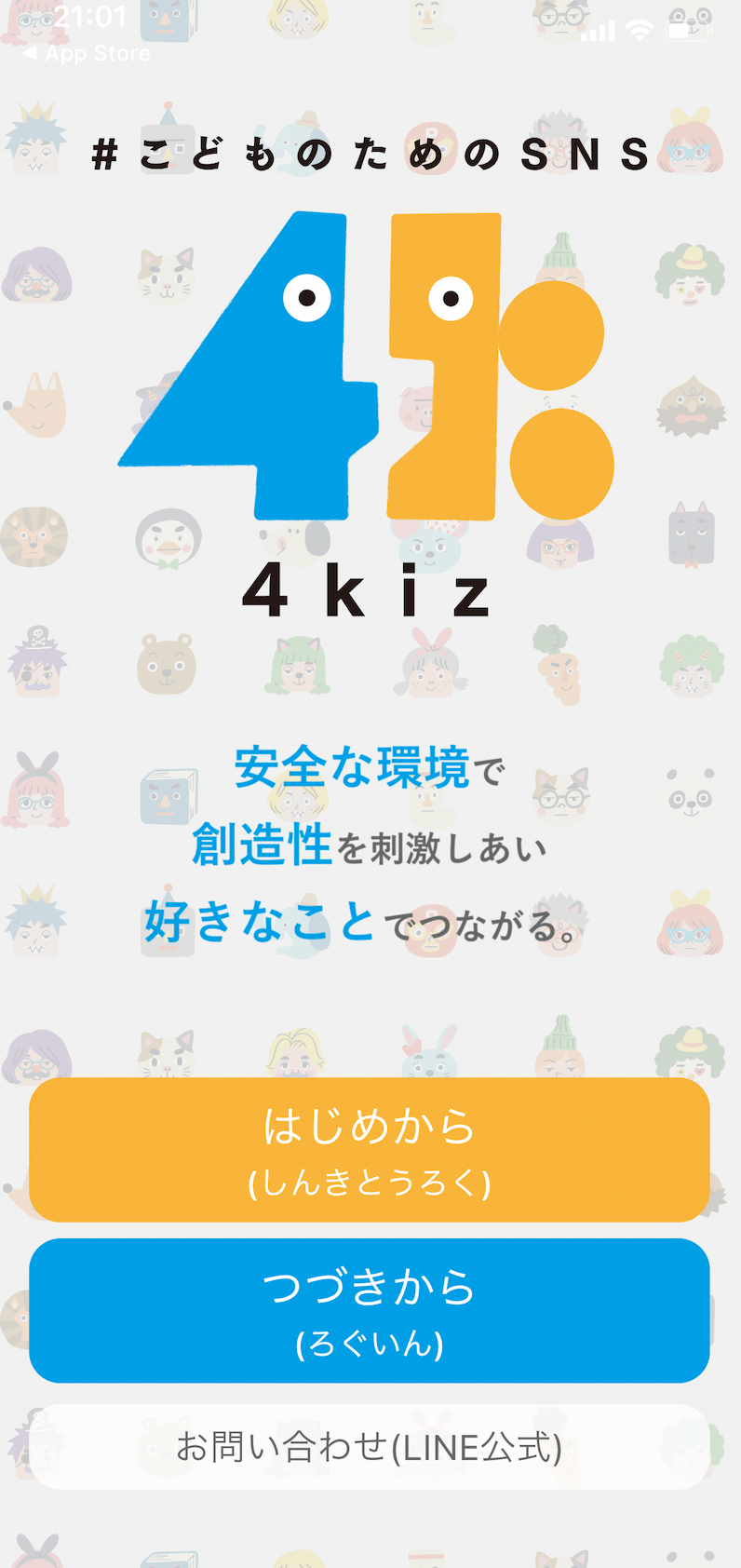Open お問い合わせ (LINE公式) contact link

tap(370, 1447)
